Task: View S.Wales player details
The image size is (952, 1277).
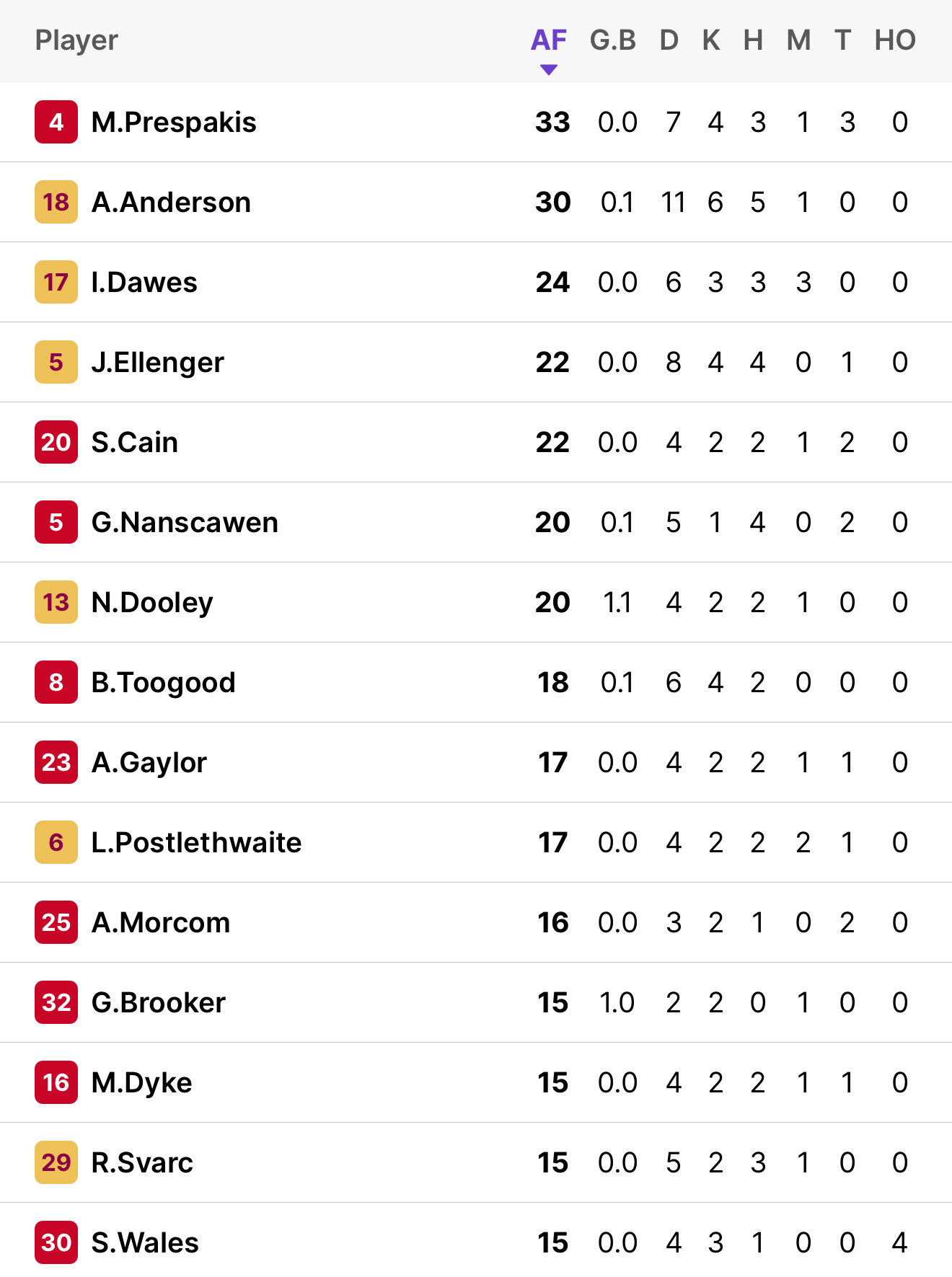Action: coord(145,1243)
